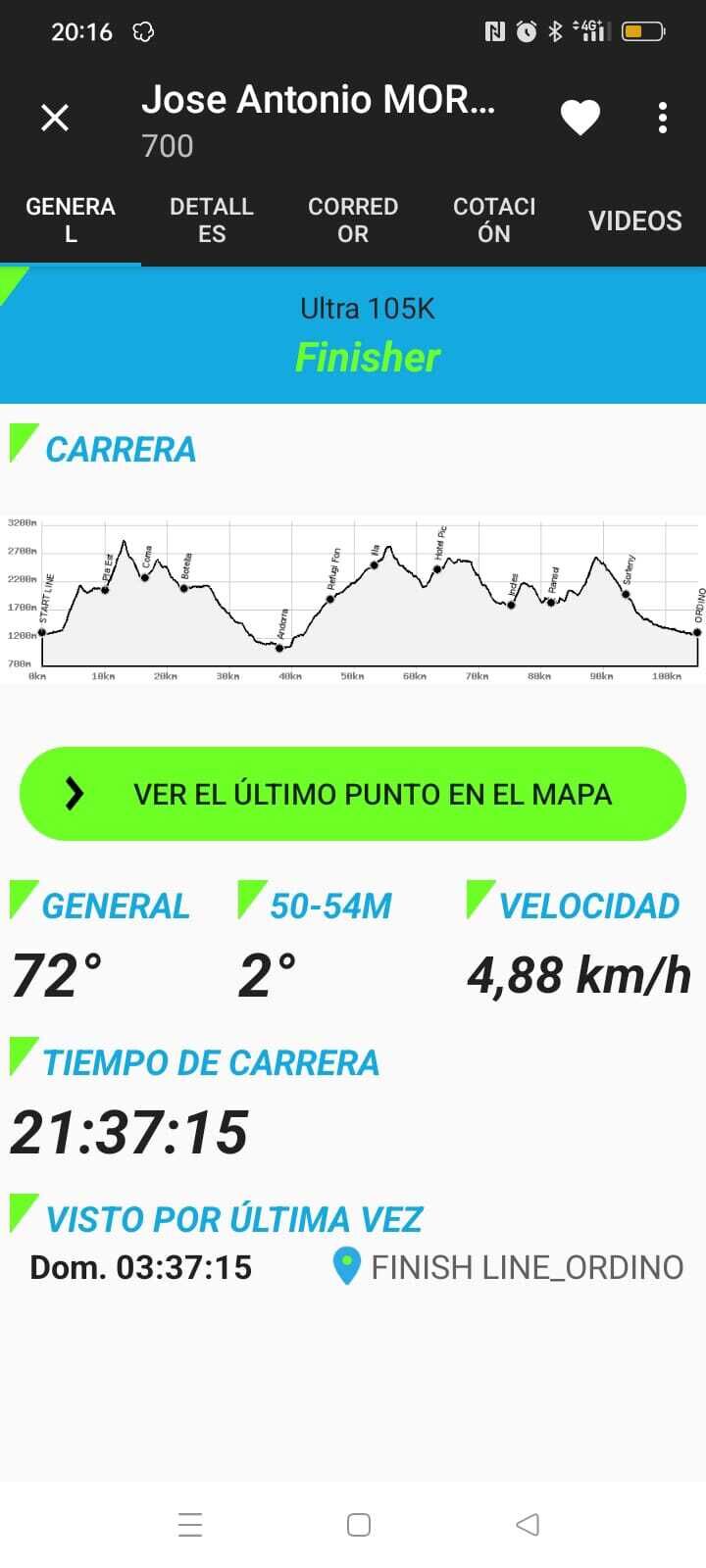Tap Ver el último punto en el mapa
This screenshot has height=1568, width=706.
click(x=353, y=794)
